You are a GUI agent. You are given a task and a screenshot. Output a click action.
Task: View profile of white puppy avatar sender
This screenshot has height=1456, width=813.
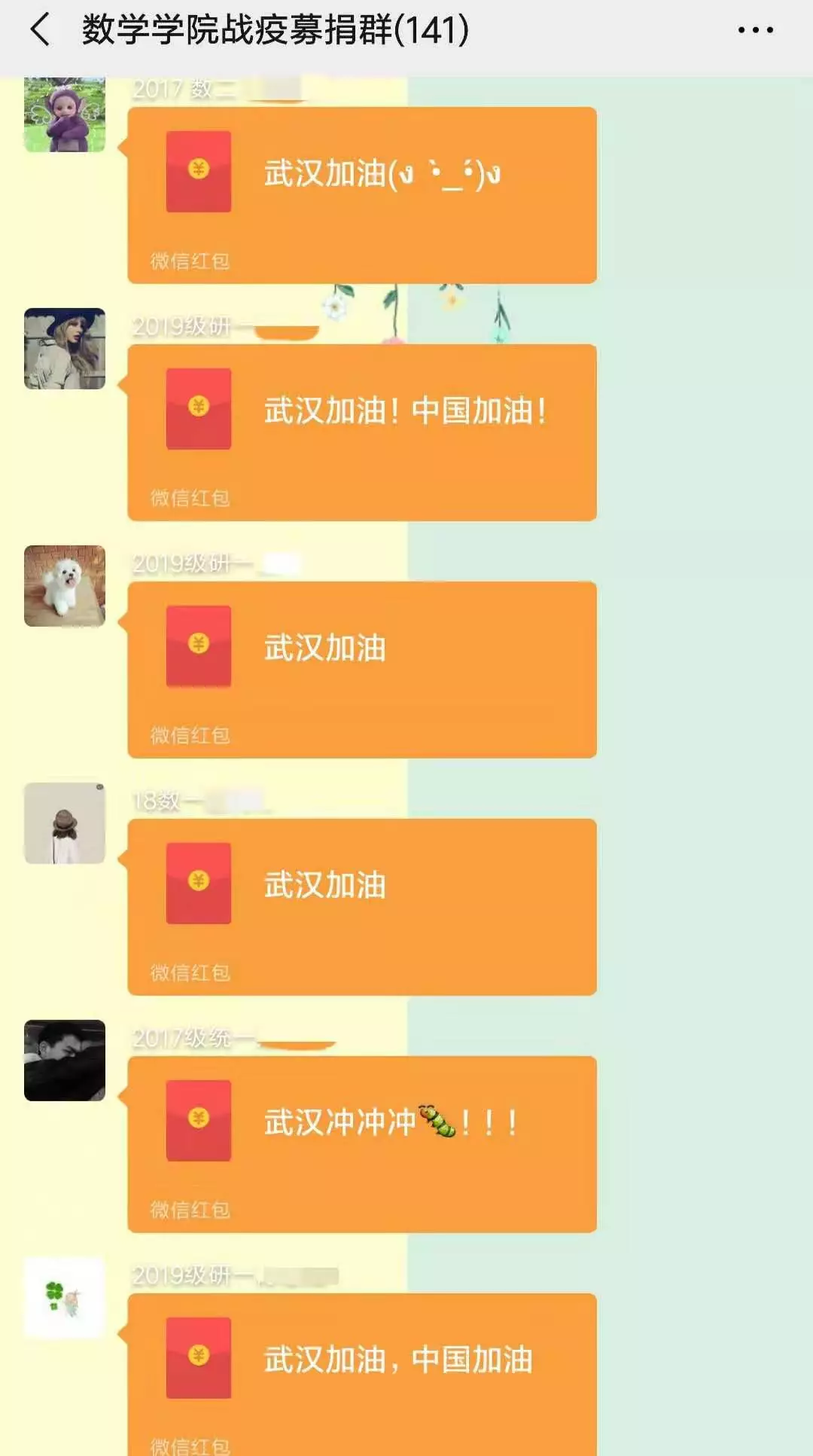click(x=65, y=586)
